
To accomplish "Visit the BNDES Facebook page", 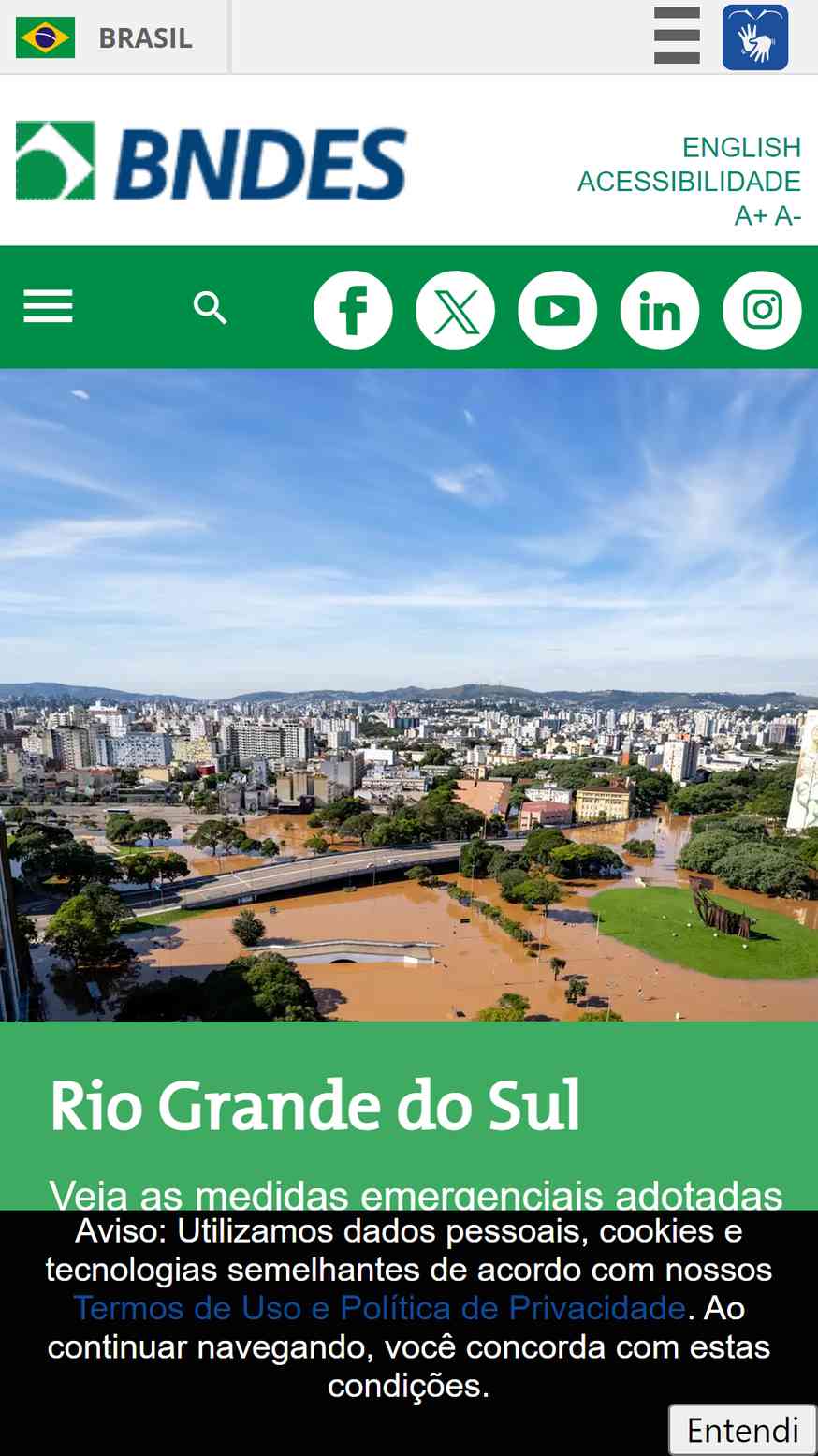I will point(353,310).
